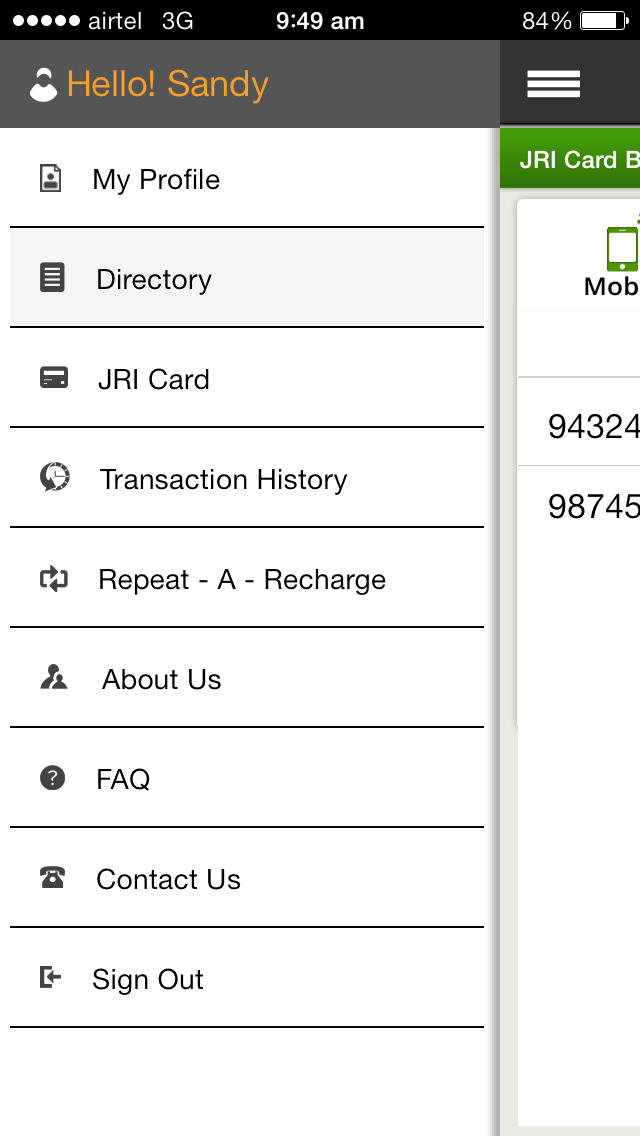Open the About Us page

[x=246, y=677]
